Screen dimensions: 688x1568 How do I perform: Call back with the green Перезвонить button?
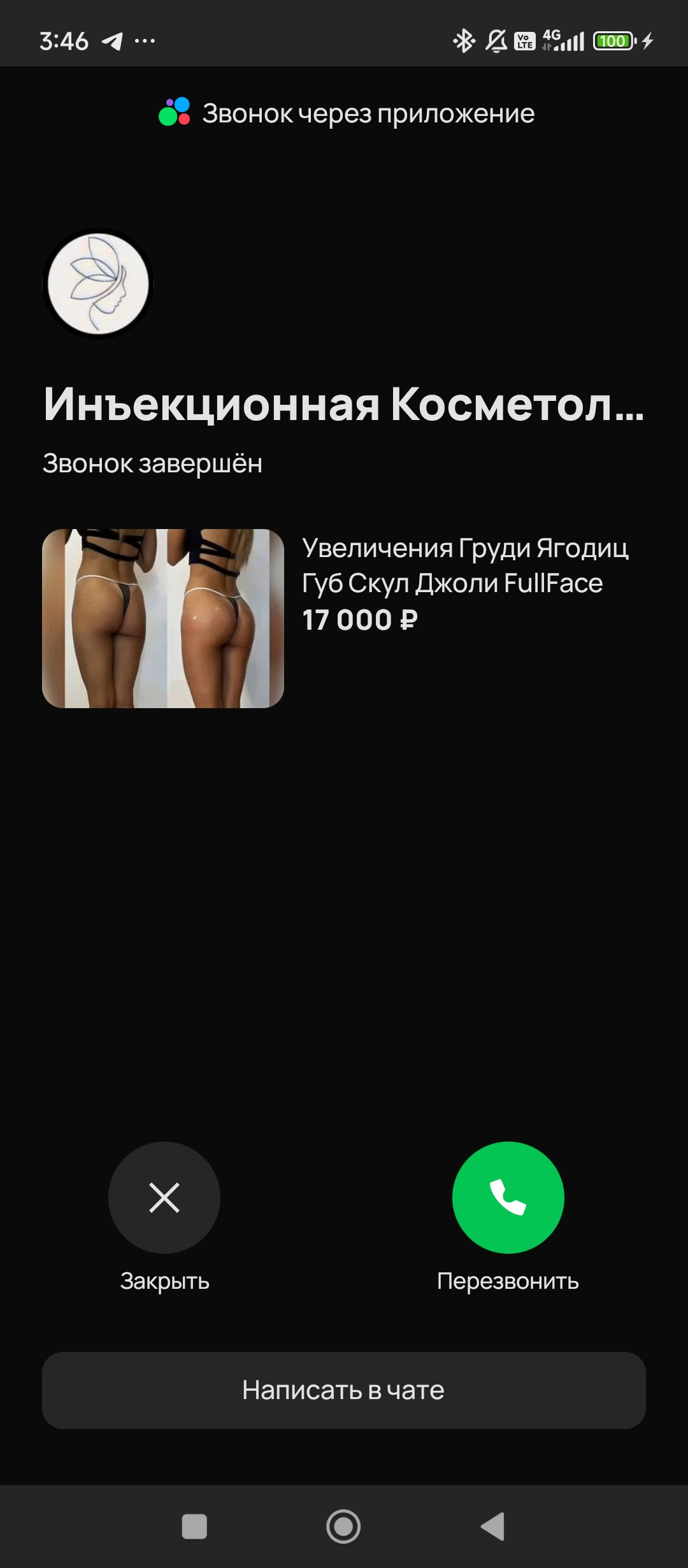[x=508, y=1197]
